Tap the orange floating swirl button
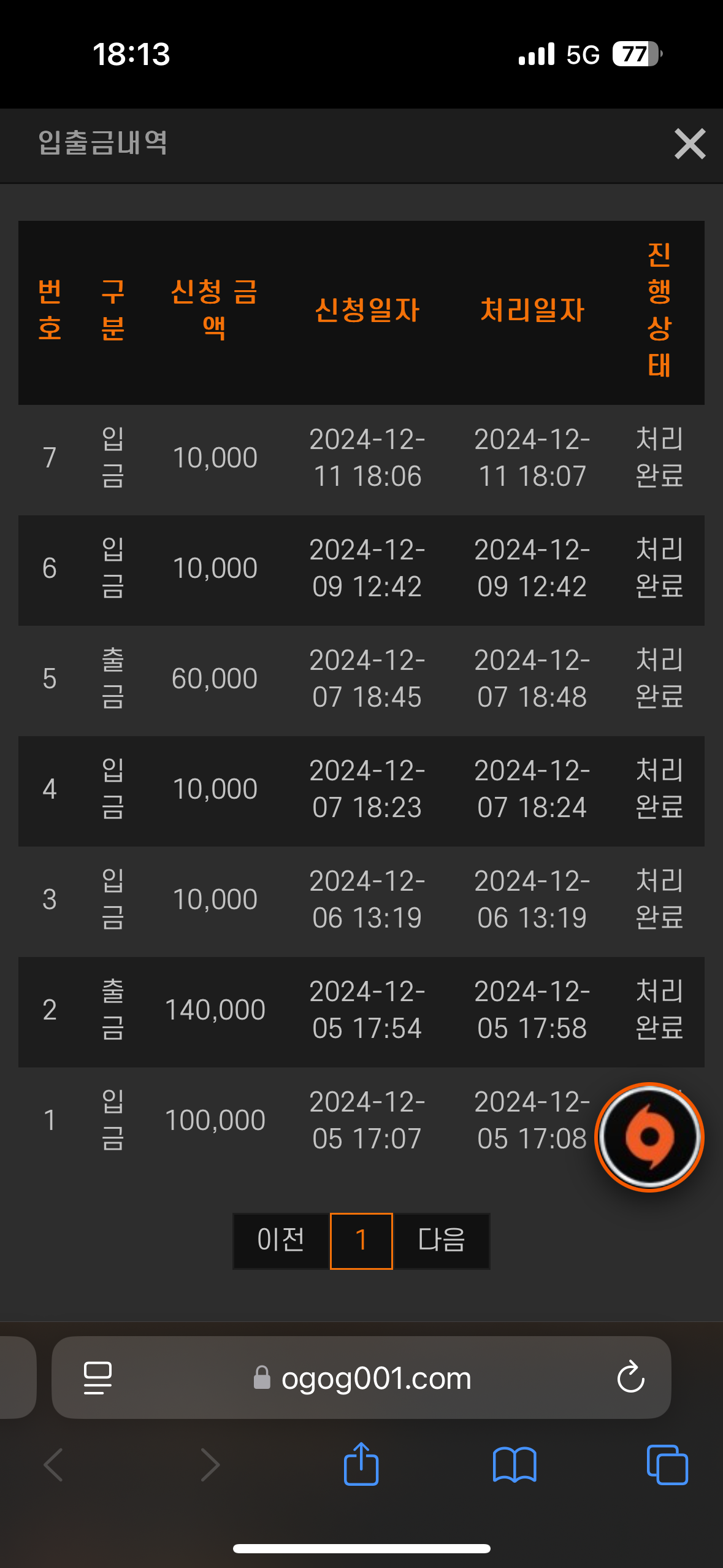The image size is (723, 1568). (x=649, y=1137)
